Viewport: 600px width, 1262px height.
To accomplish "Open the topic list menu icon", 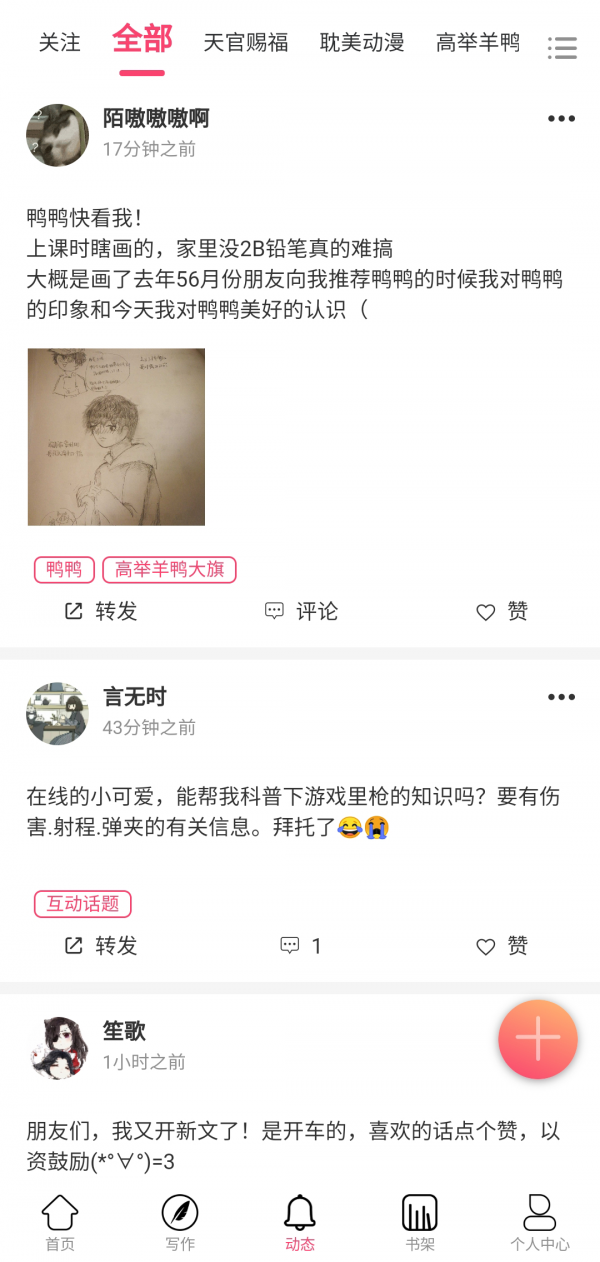I will click(562, 48).
